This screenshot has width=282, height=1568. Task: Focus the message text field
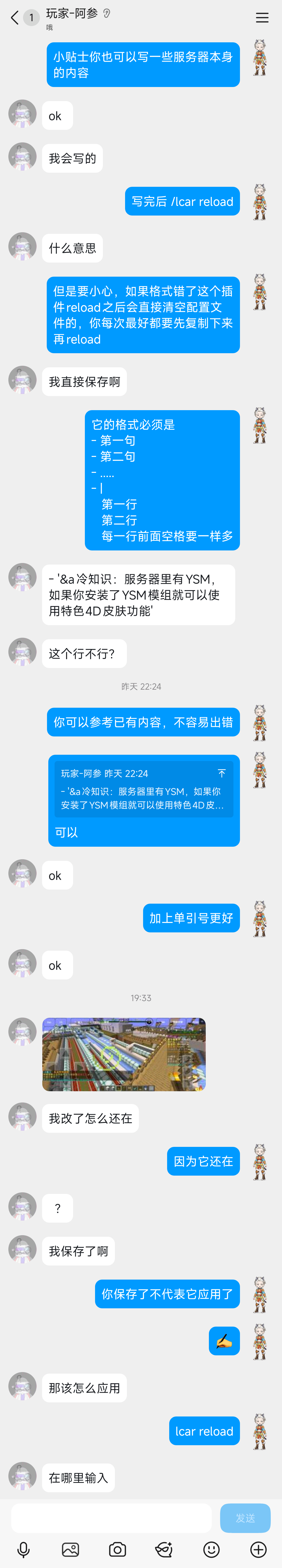click(x=111, y=1518)
